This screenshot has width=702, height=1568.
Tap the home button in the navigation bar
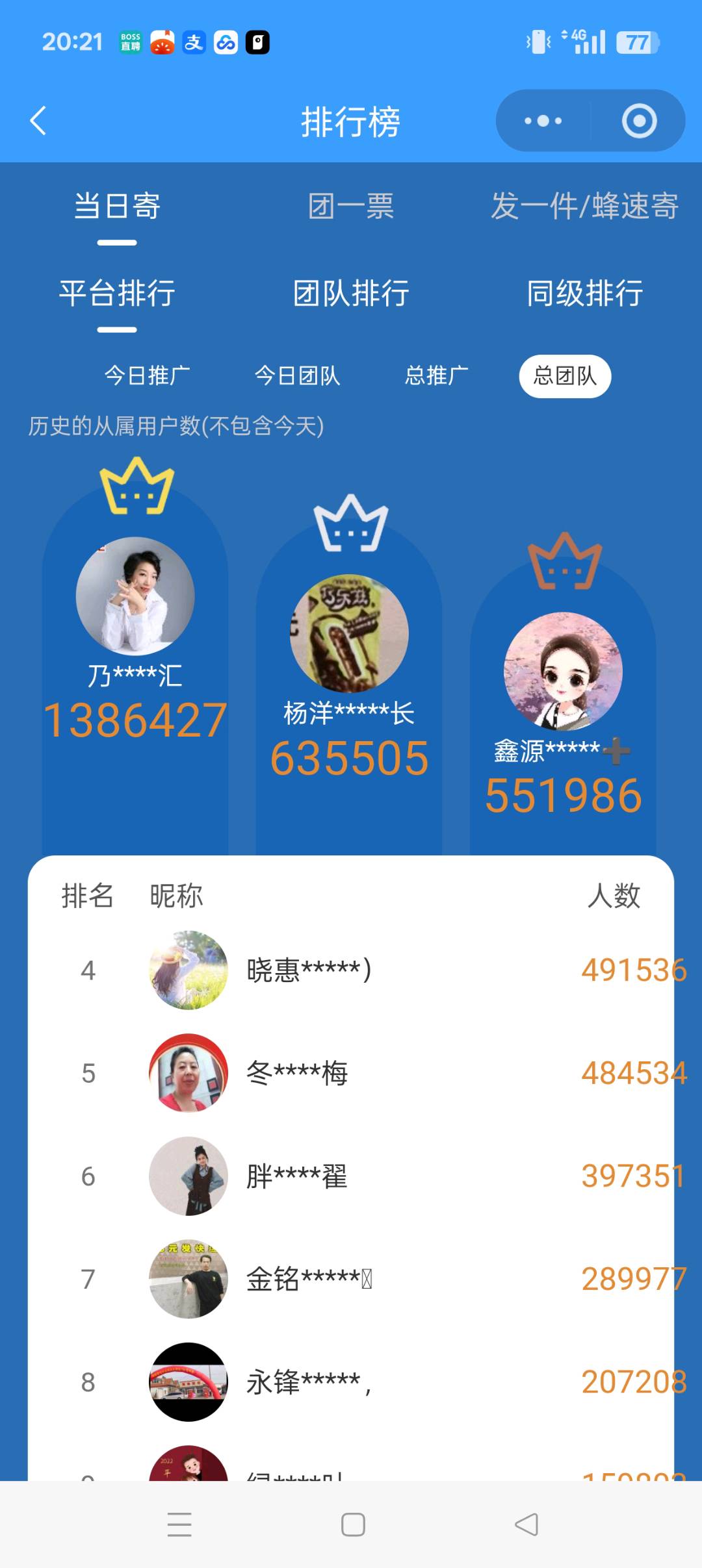click(x=351, y=1524)
